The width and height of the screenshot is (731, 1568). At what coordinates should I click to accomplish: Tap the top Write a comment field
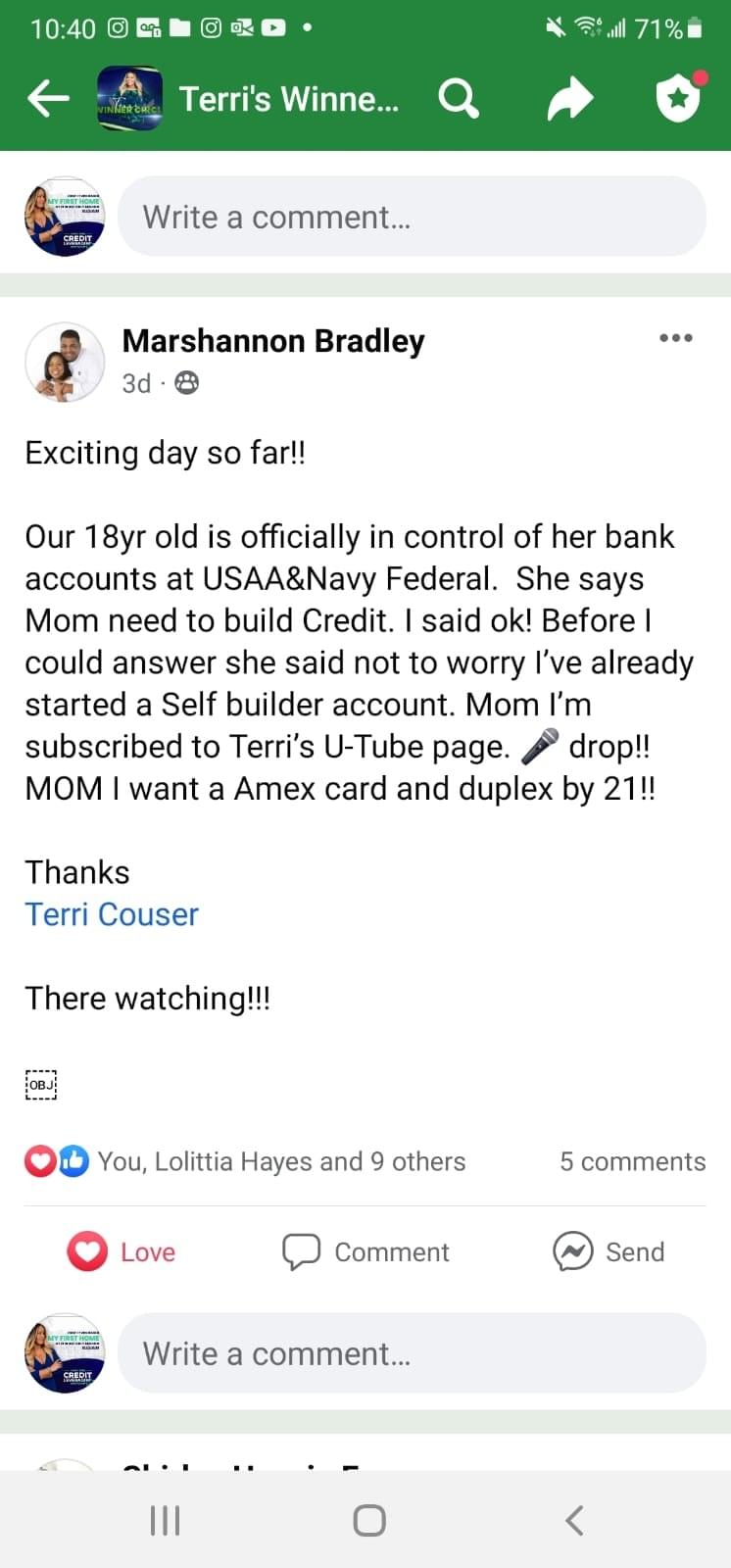click(x=412, y=217)
